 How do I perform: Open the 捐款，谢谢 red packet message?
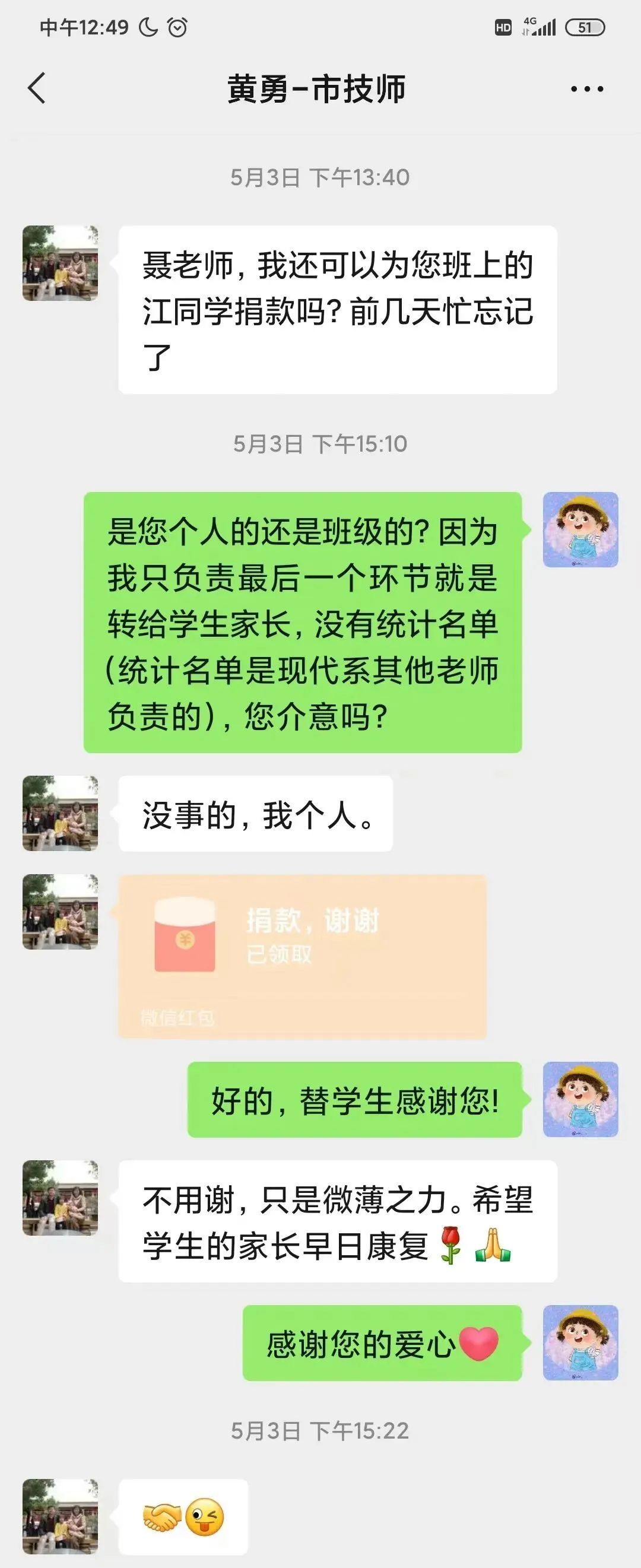click(303, 956)
